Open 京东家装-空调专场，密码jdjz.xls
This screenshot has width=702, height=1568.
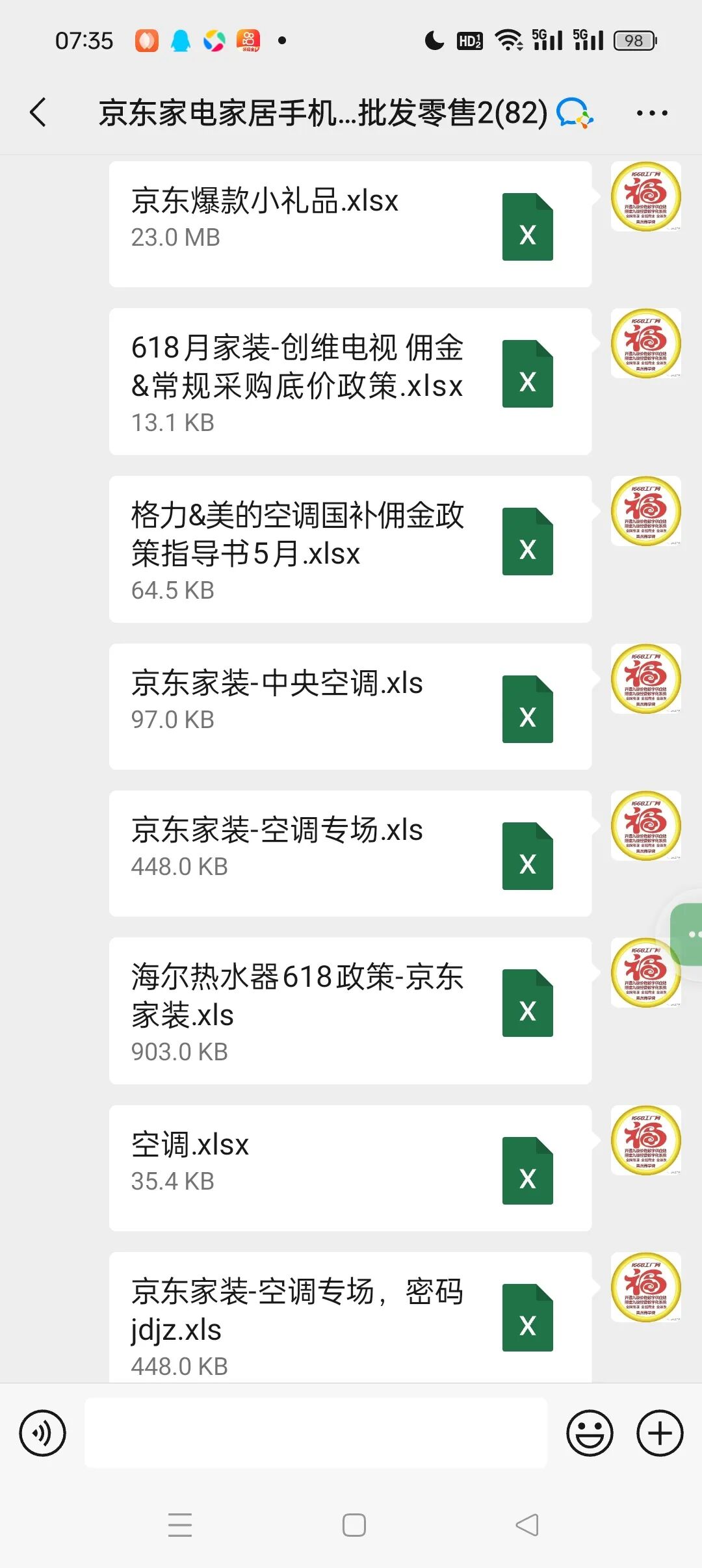coord(350,1317)
